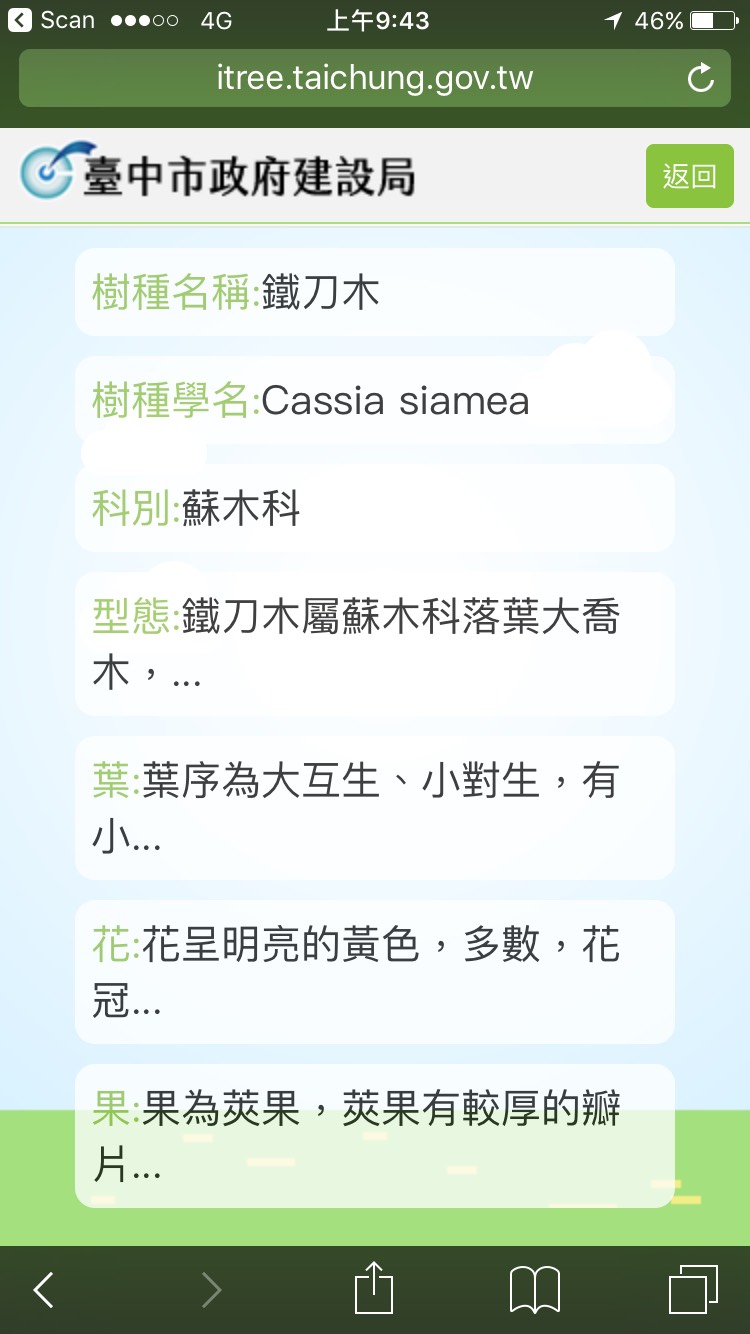This screenshot has height=1334, width=750.
Task: Tap the itree.taichung.gov.tw address field
Action: pyautogui.click(x=374, y=78)
